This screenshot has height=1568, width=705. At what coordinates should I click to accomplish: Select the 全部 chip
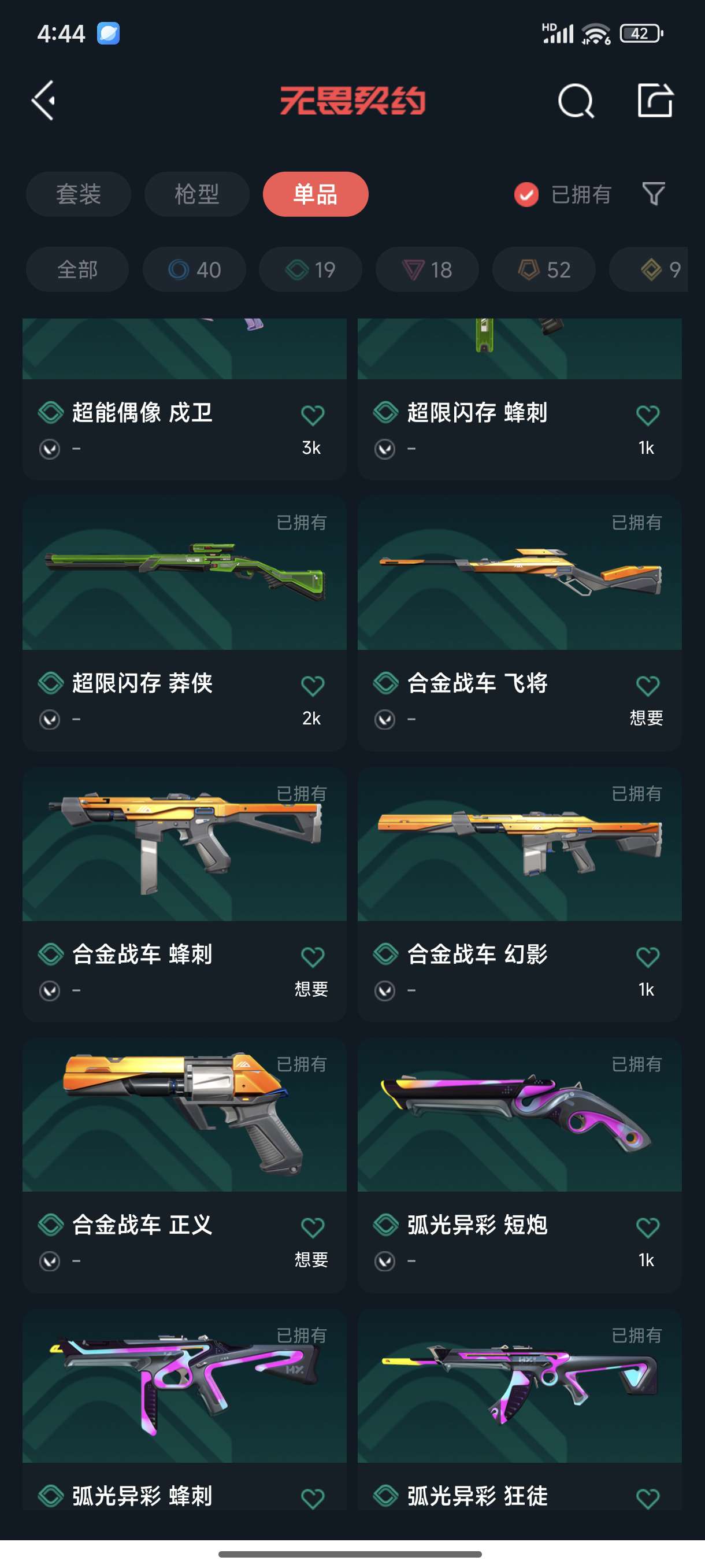pos(77,269)
